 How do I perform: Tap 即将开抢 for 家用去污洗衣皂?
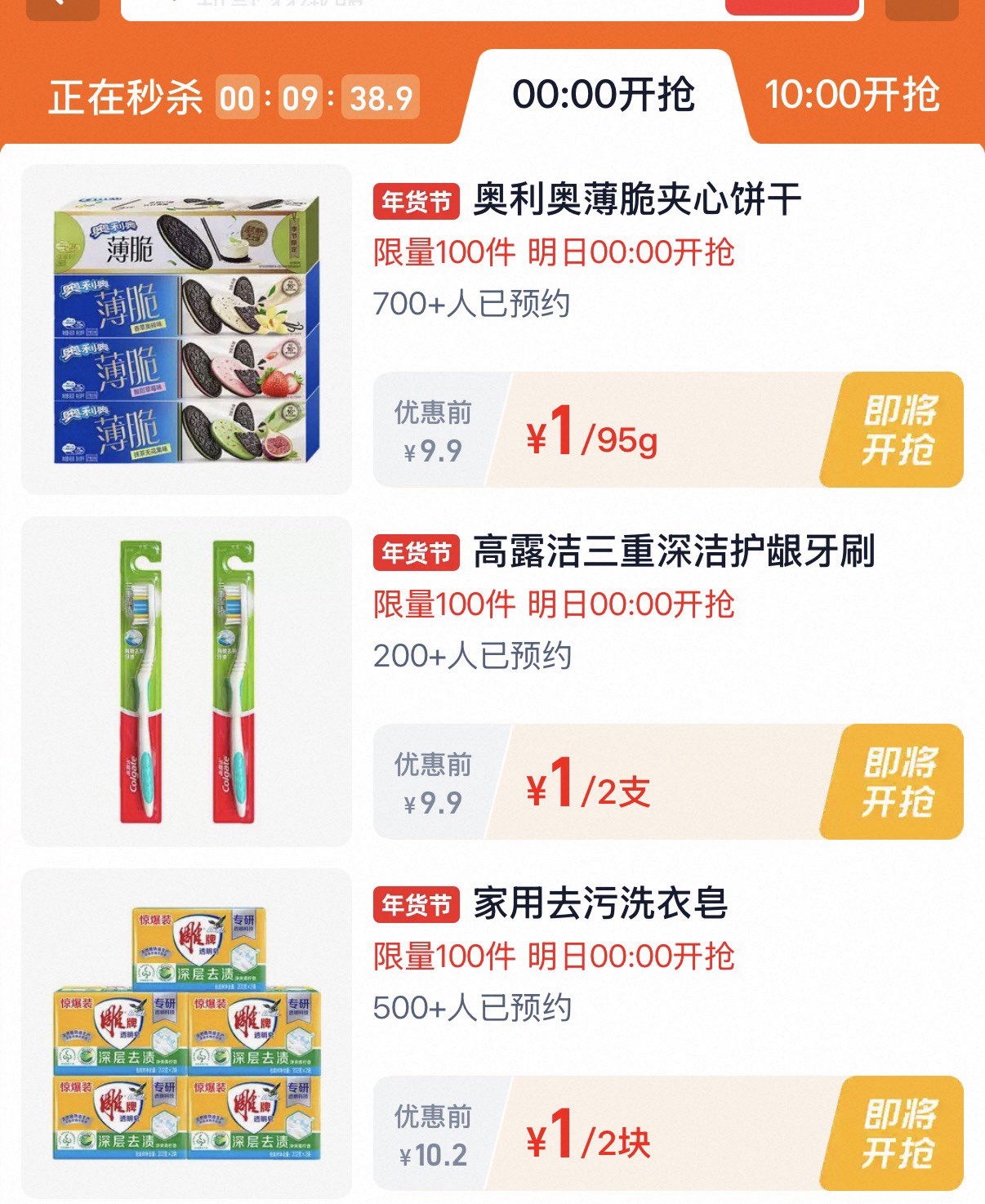897,1134
